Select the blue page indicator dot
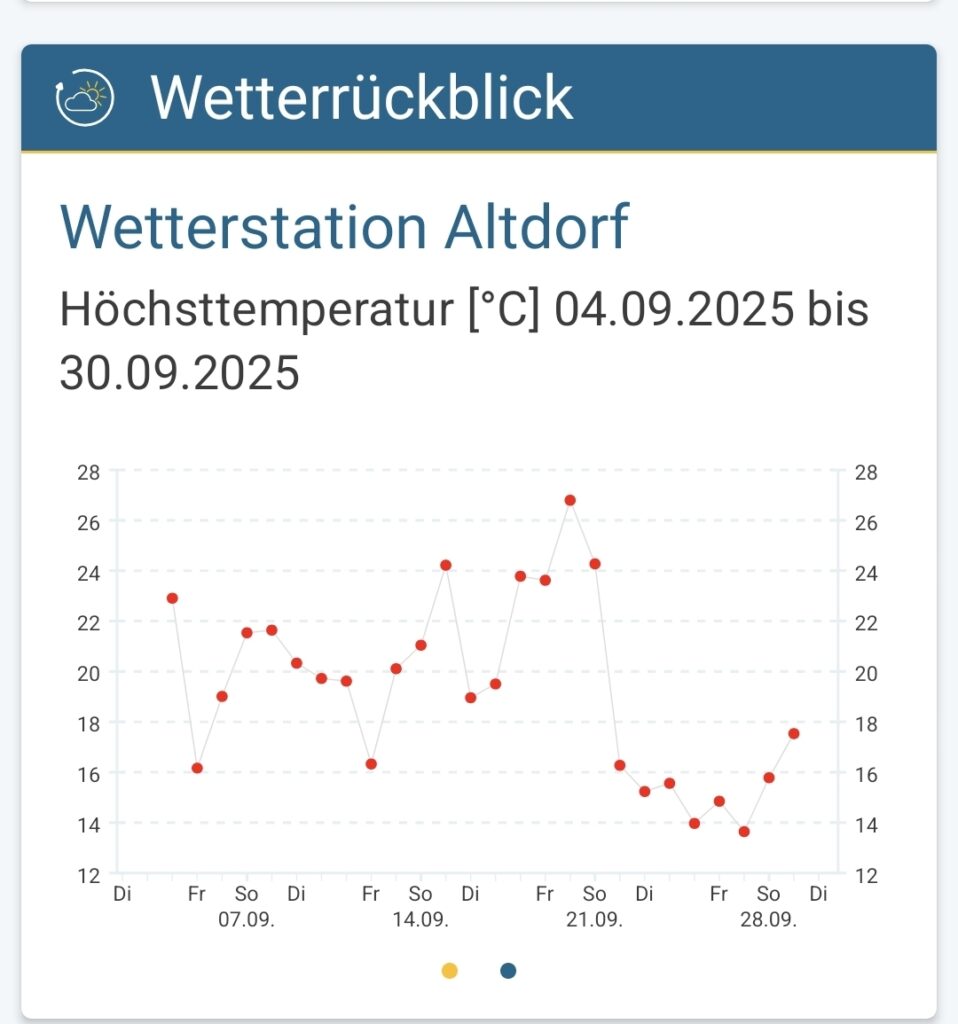Screen dimensions: 958x1024 tap(508, 970)
